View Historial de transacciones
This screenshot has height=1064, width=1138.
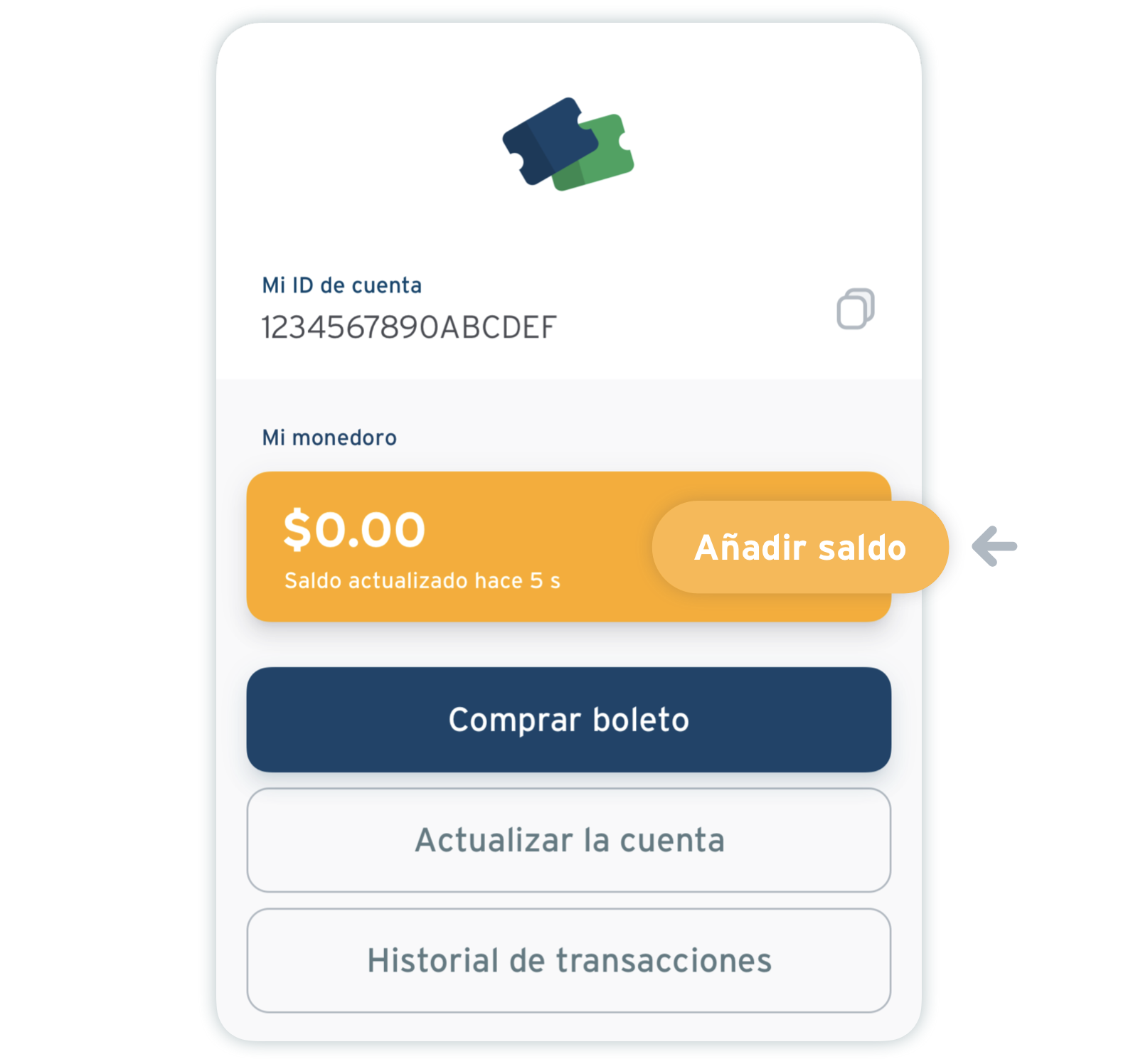coord(568,960)
